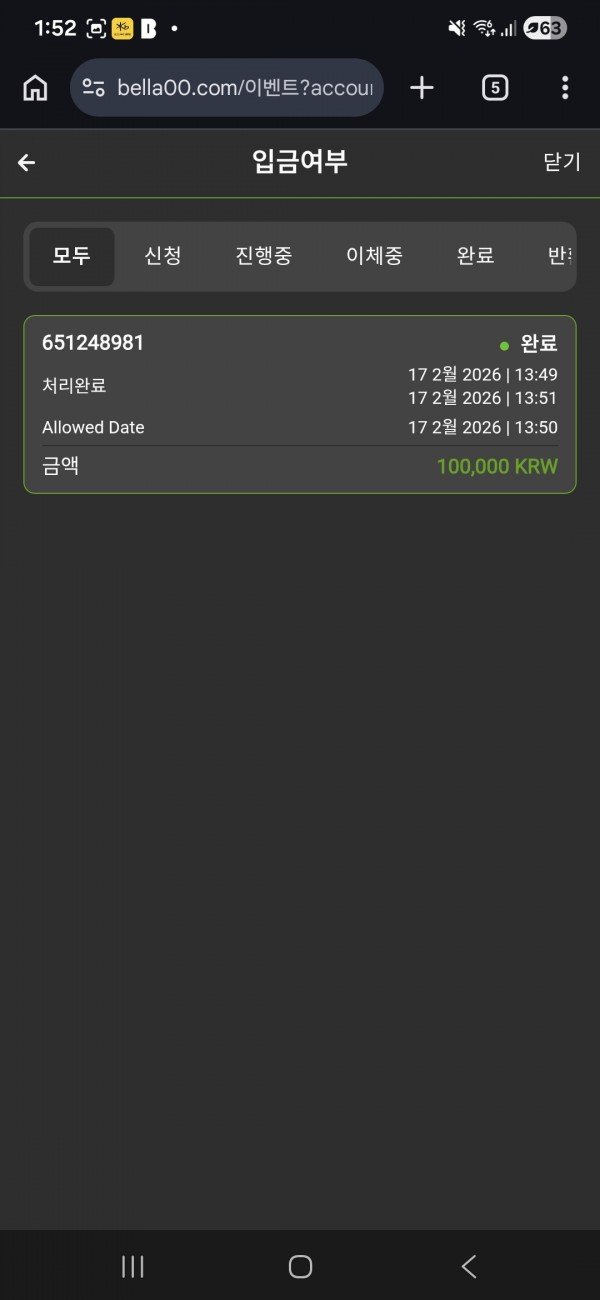Switch to the 신청 tab

[163, 256]
